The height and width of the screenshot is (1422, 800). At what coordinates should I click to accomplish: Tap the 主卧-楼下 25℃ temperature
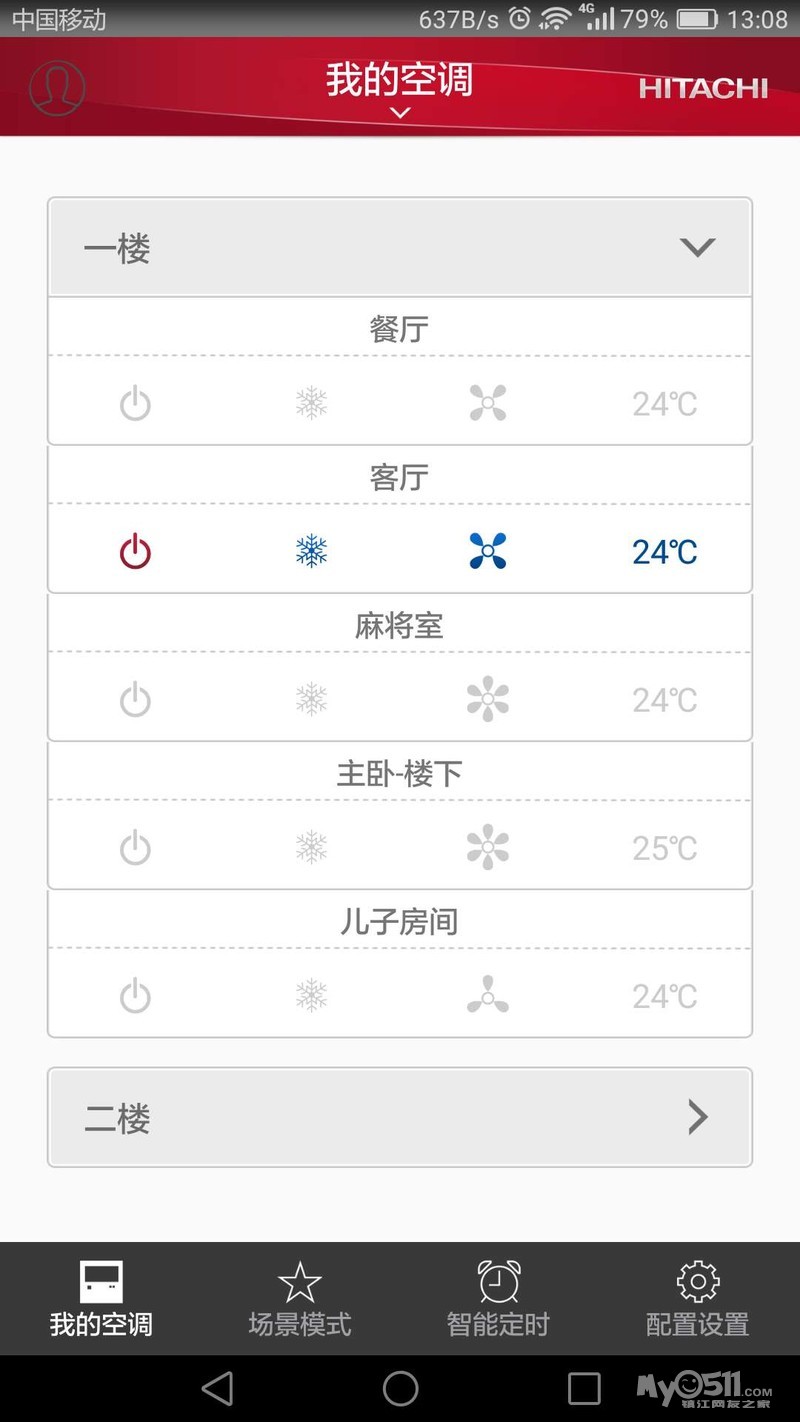664,848
